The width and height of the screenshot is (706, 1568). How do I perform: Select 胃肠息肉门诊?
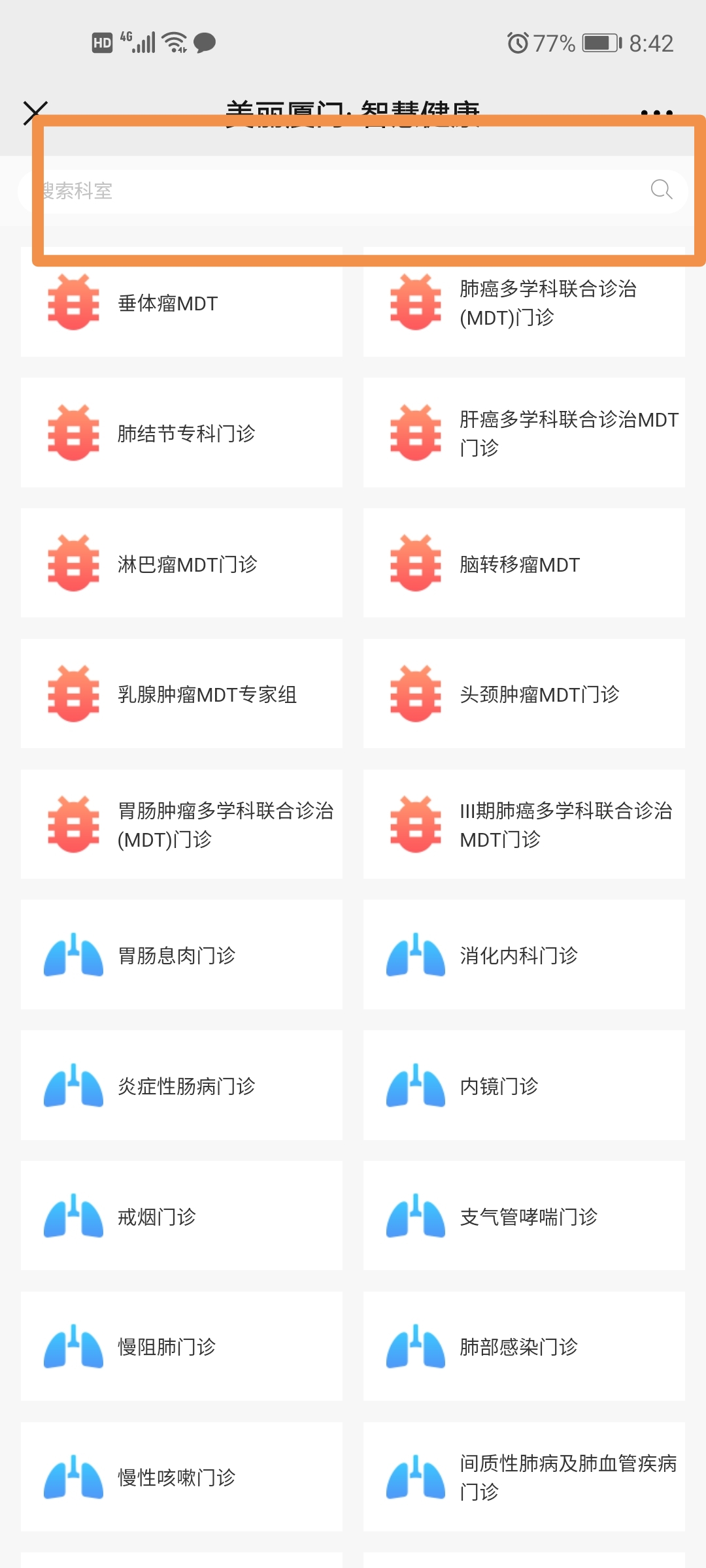point(182,955)
